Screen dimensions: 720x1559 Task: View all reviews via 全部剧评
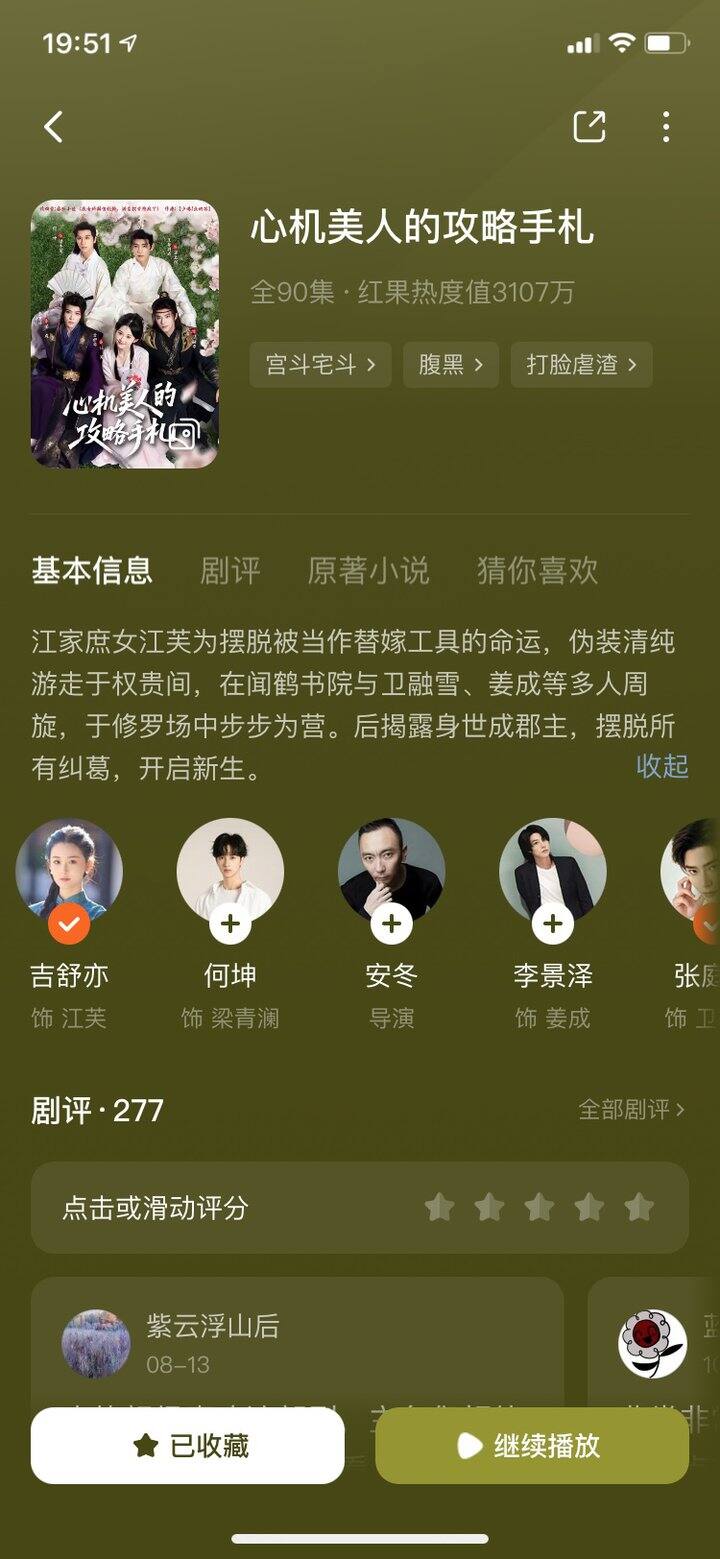tap(632, 1110)
